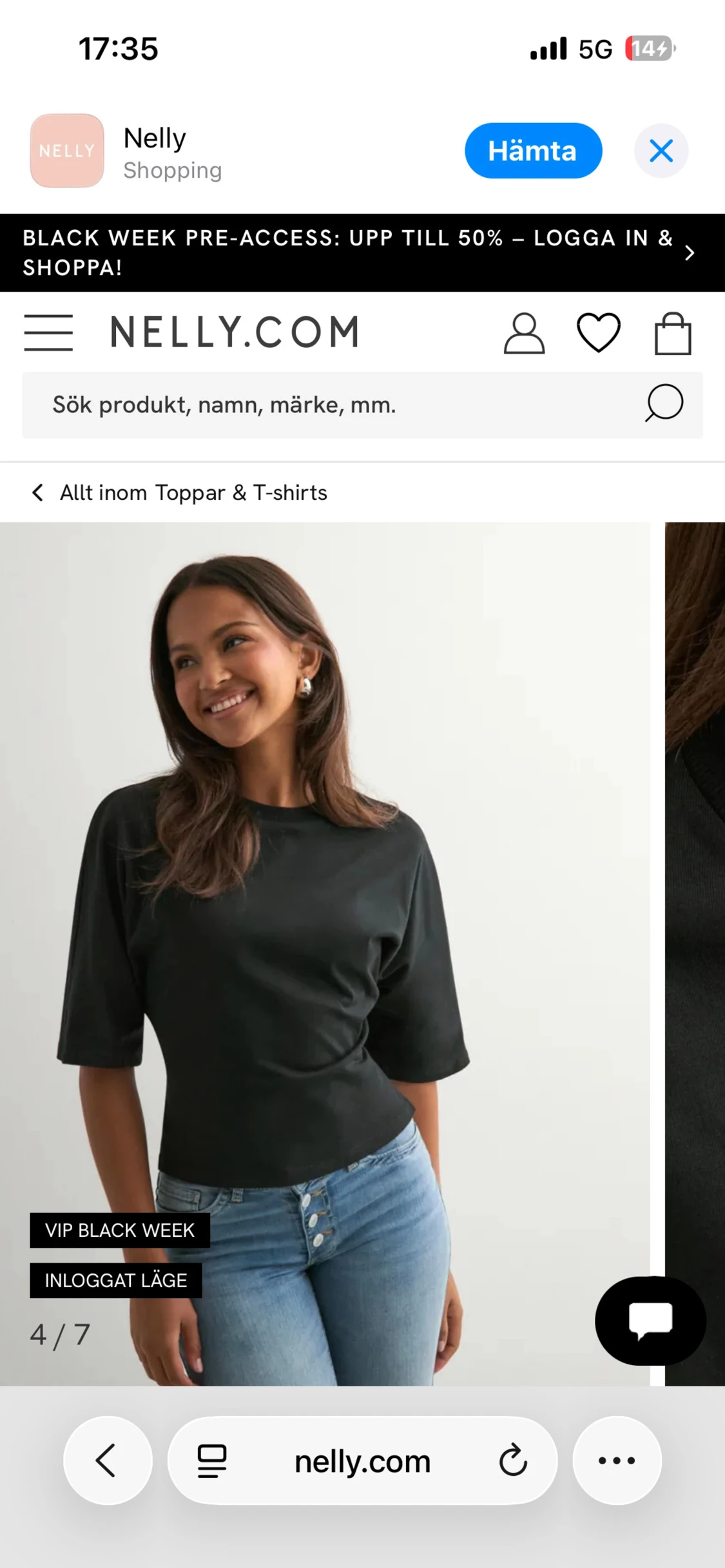Open the shopping bag
The image size is (725, 1568).
673,333
